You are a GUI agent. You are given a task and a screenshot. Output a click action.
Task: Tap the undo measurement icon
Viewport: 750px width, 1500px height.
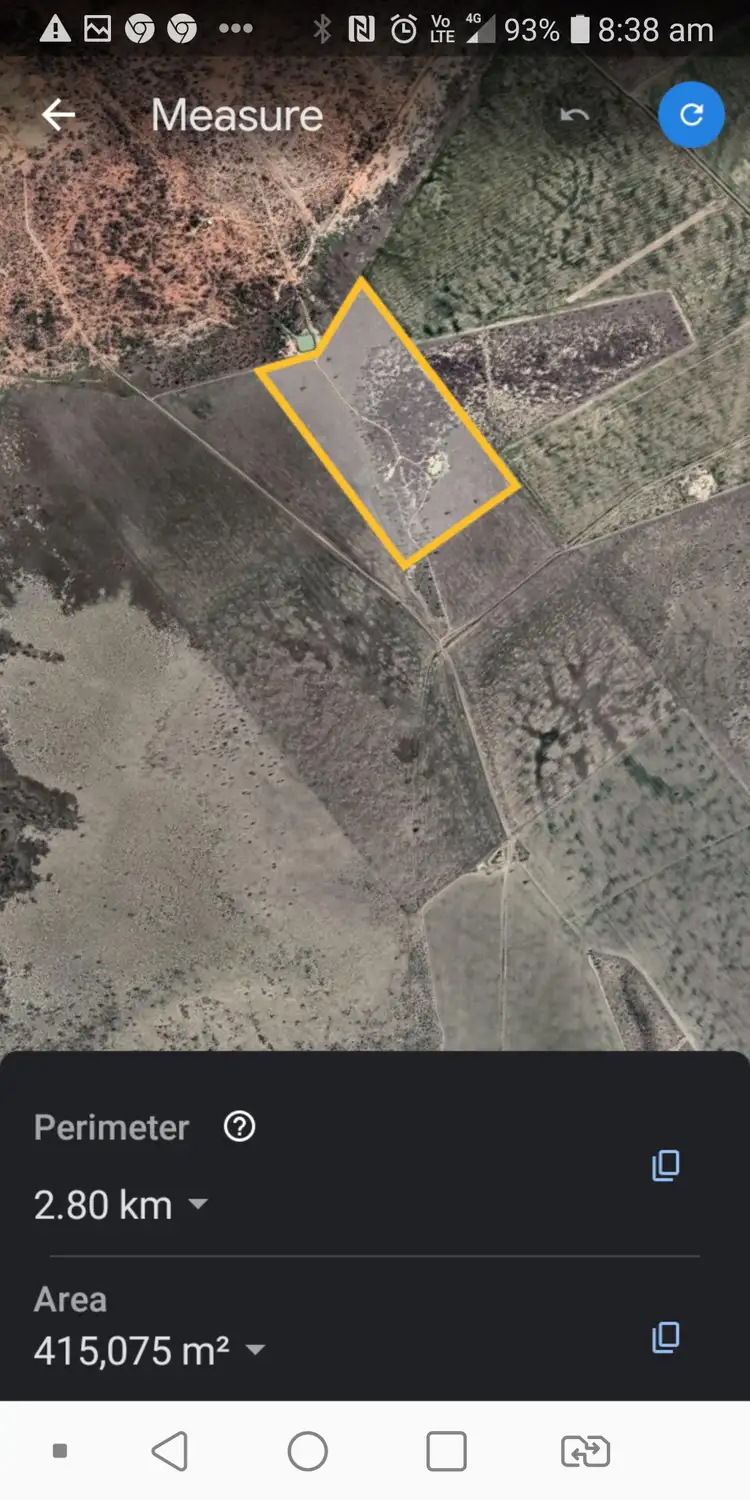pos(575,114)
